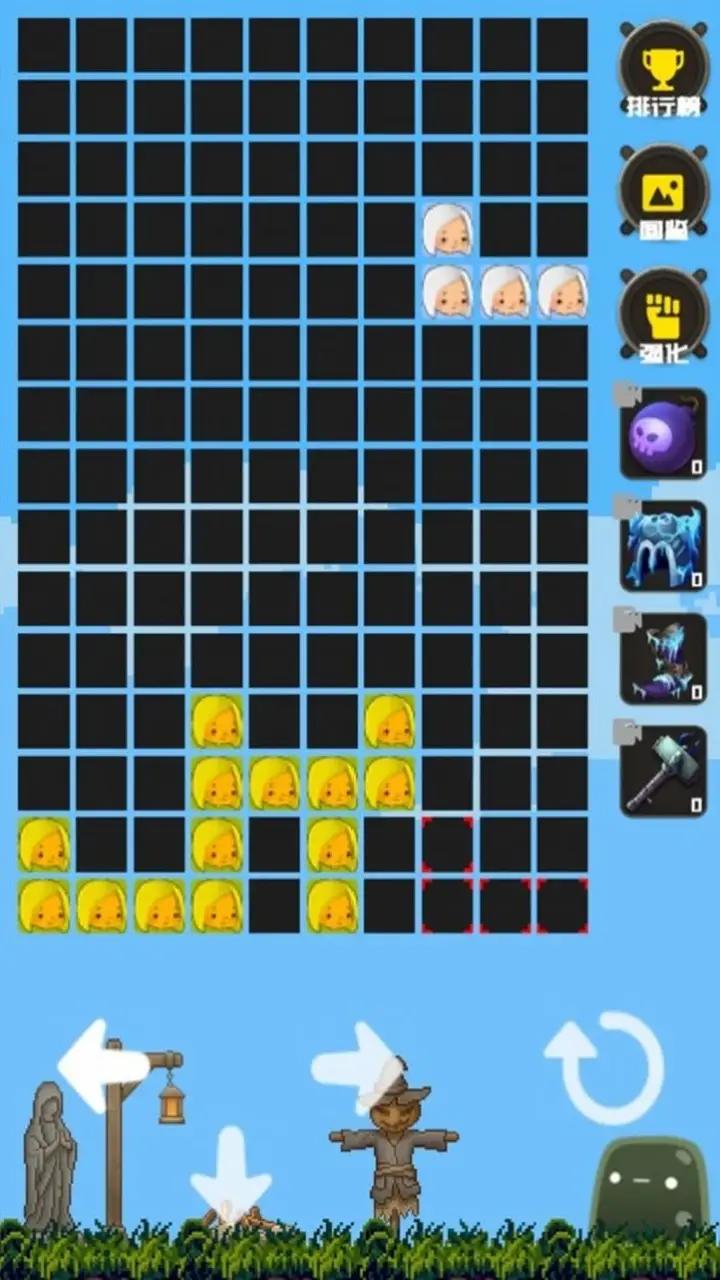The width and height of the screenshot is (720, 1280).
Task: Open the 强化 upgrade fist button
Action: click(x=663, y=316)
